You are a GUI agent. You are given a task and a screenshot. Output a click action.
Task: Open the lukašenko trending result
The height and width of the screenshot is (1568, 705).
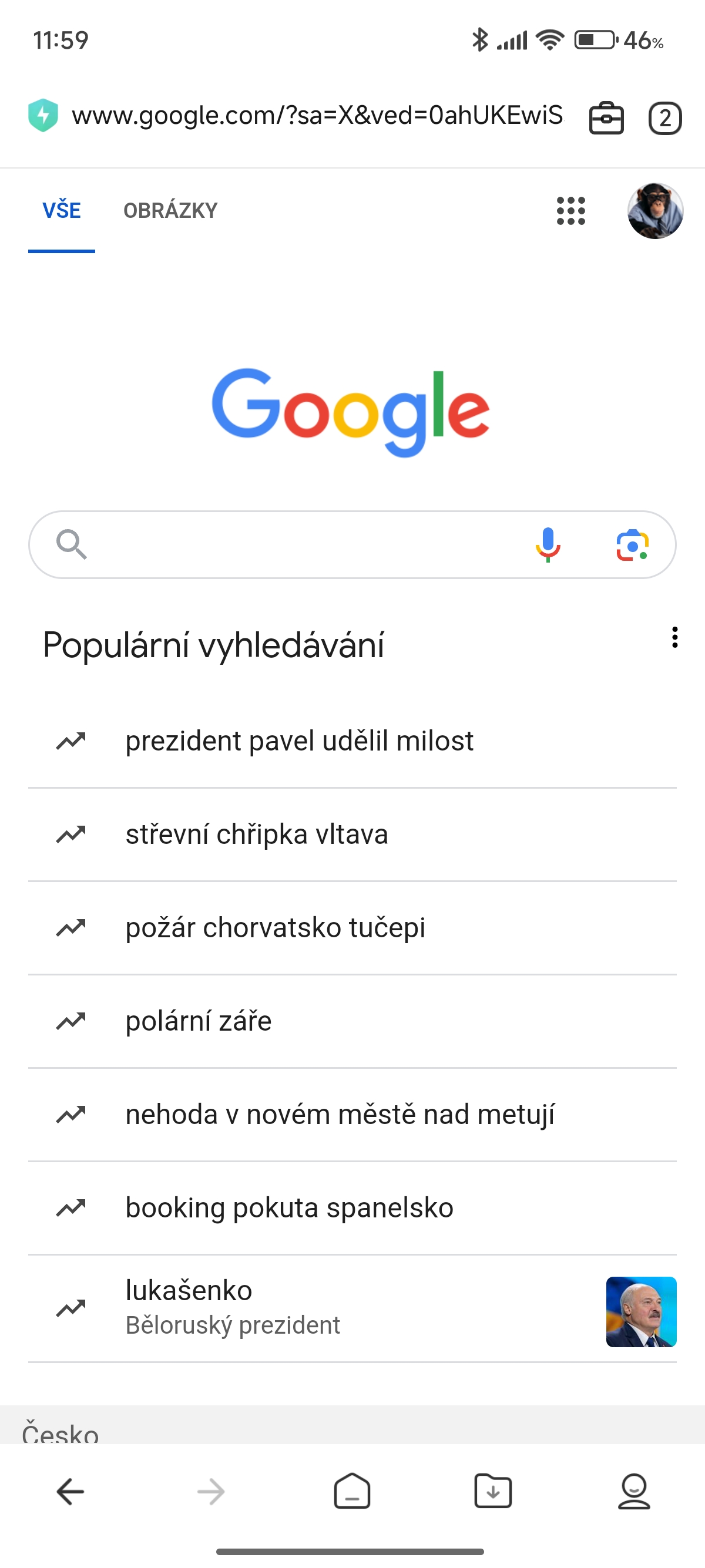352,1308
